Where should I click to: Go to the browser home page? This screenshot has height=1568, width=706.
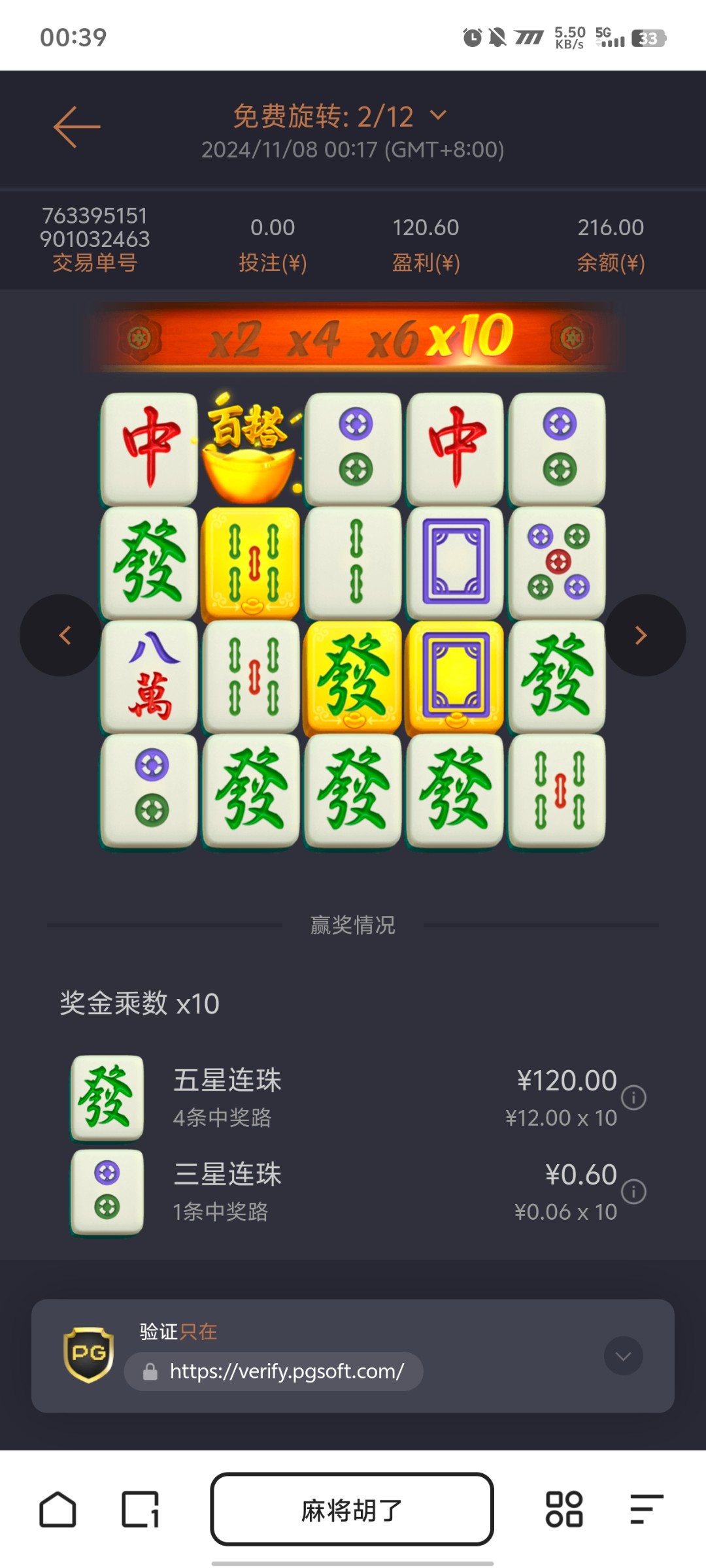58,1509
